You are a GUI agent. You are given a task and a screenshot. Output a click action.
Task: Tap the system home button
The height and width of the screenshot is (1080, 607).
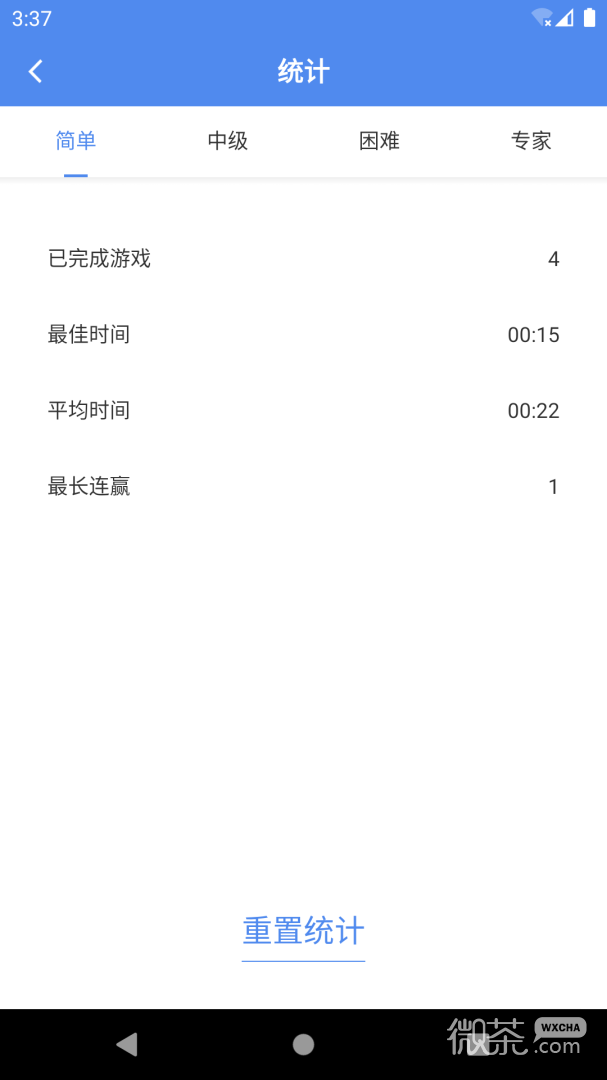coord(303,1044)
